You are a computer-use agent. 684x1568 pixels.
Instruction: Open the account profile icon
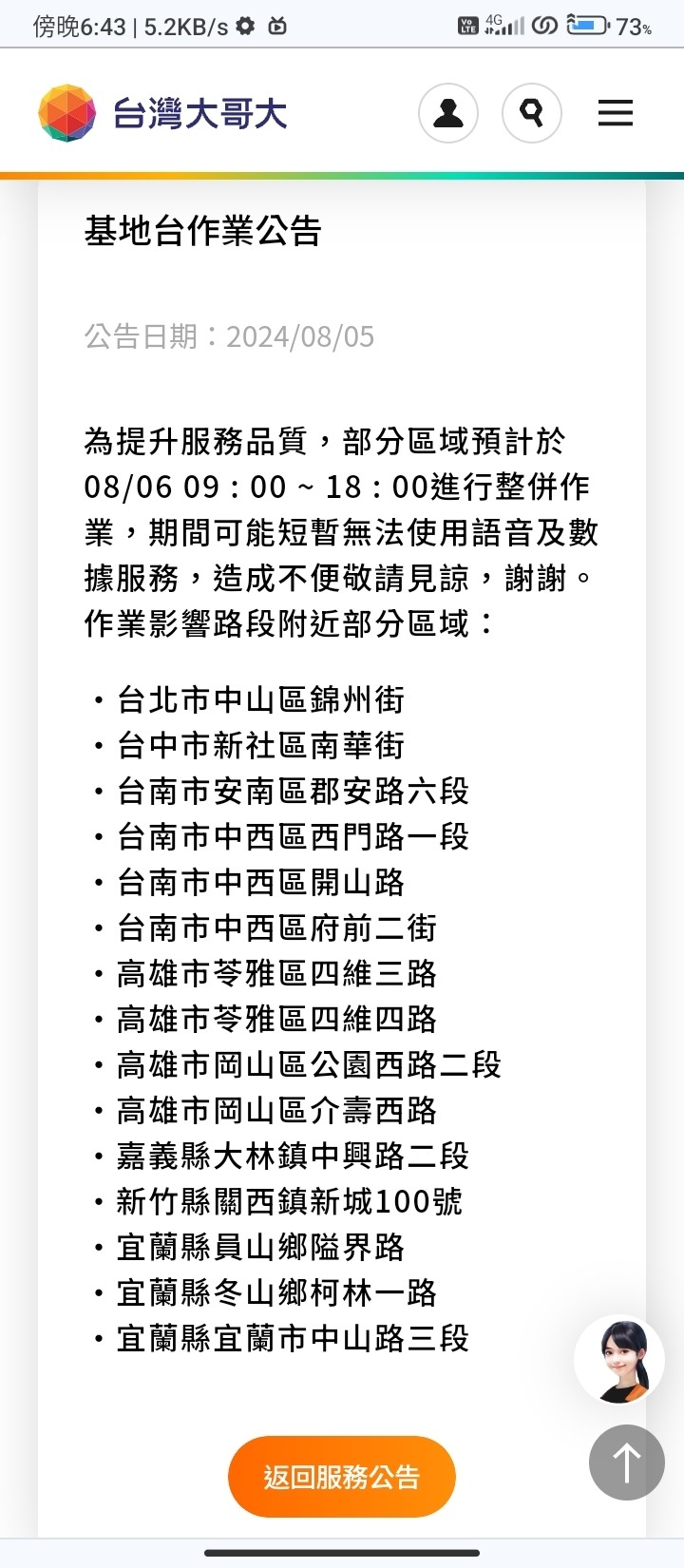pos(448,113)
